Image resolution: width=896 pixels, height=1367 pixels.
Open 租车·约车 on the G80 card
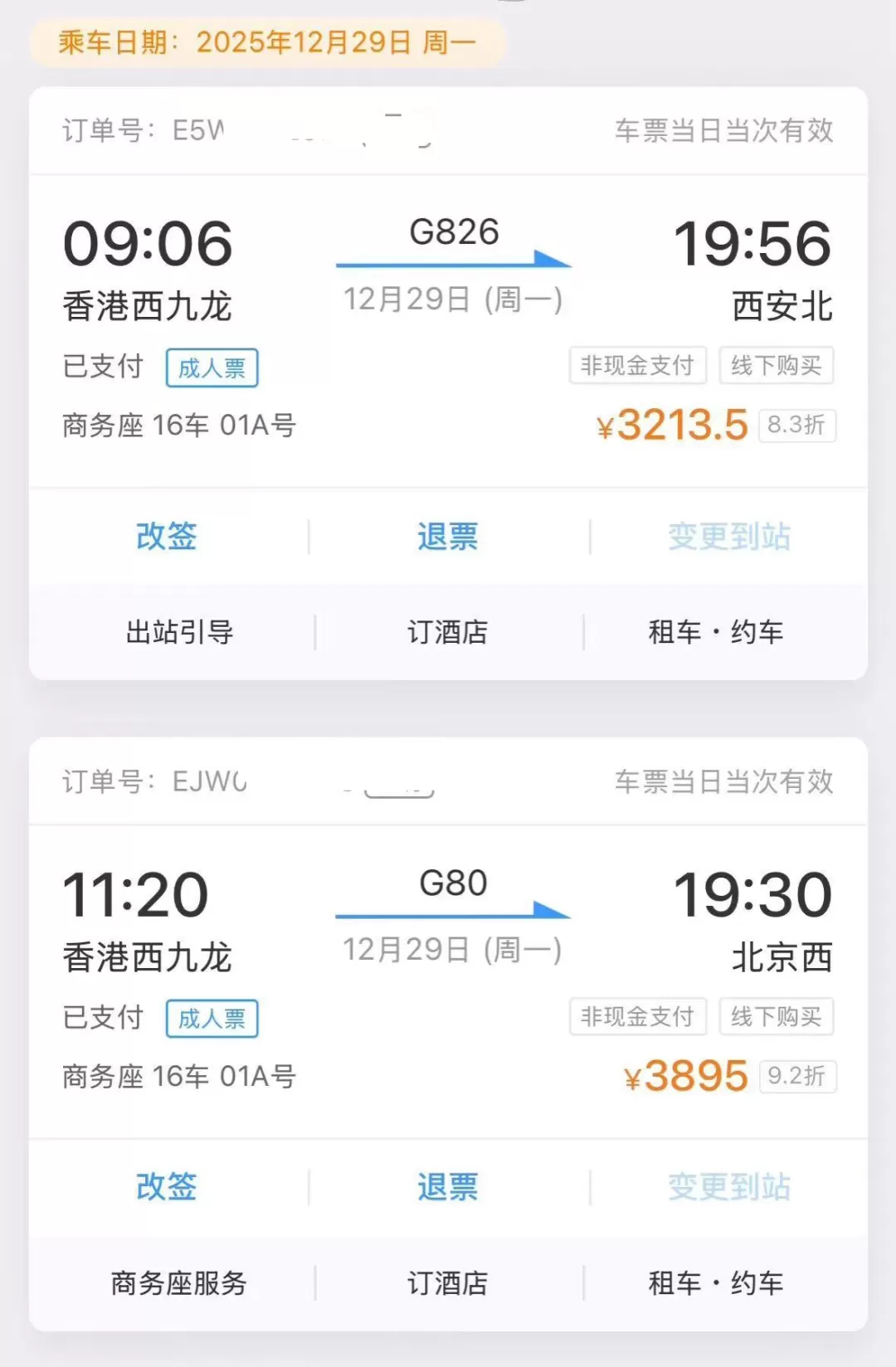(x=715, y=1282)
